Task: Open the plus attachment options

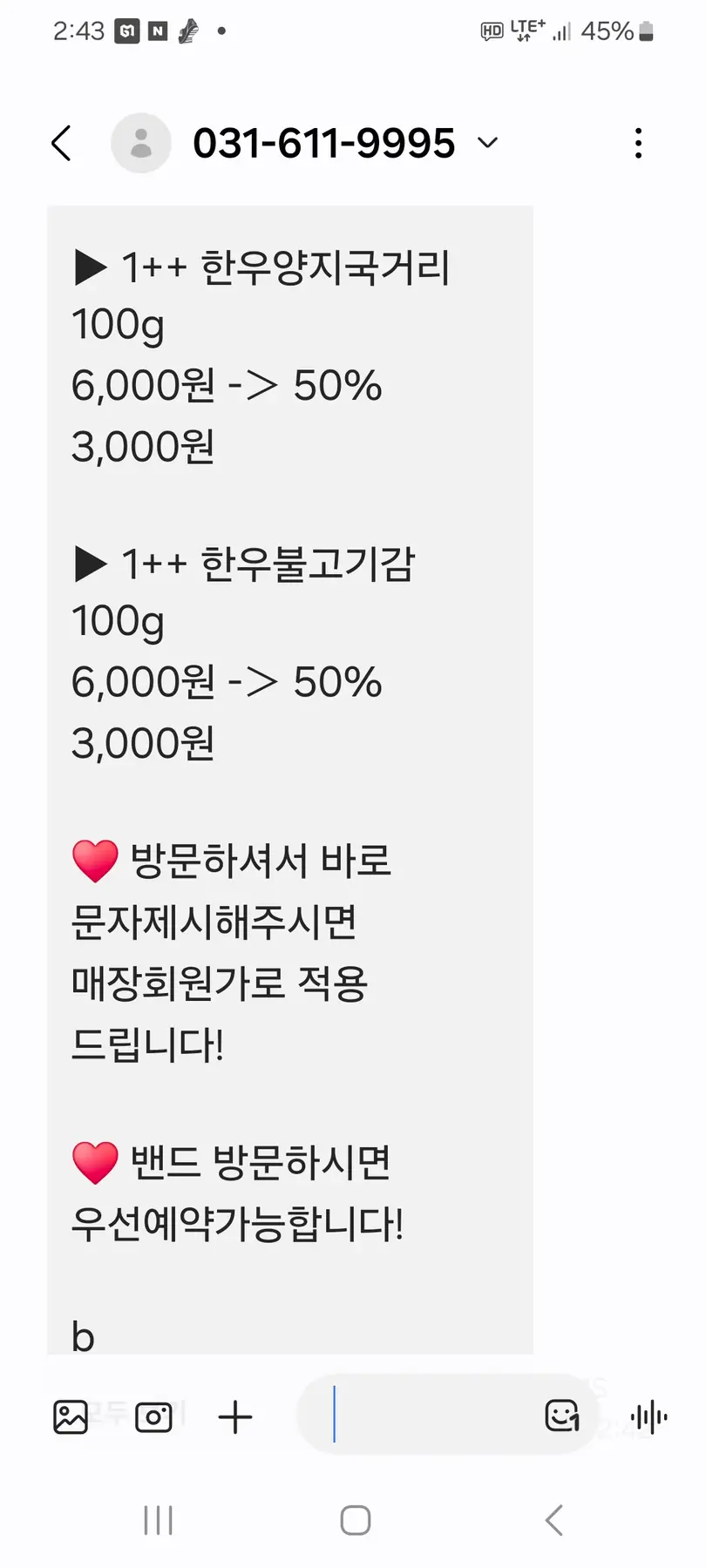Action: point(235,1417)
